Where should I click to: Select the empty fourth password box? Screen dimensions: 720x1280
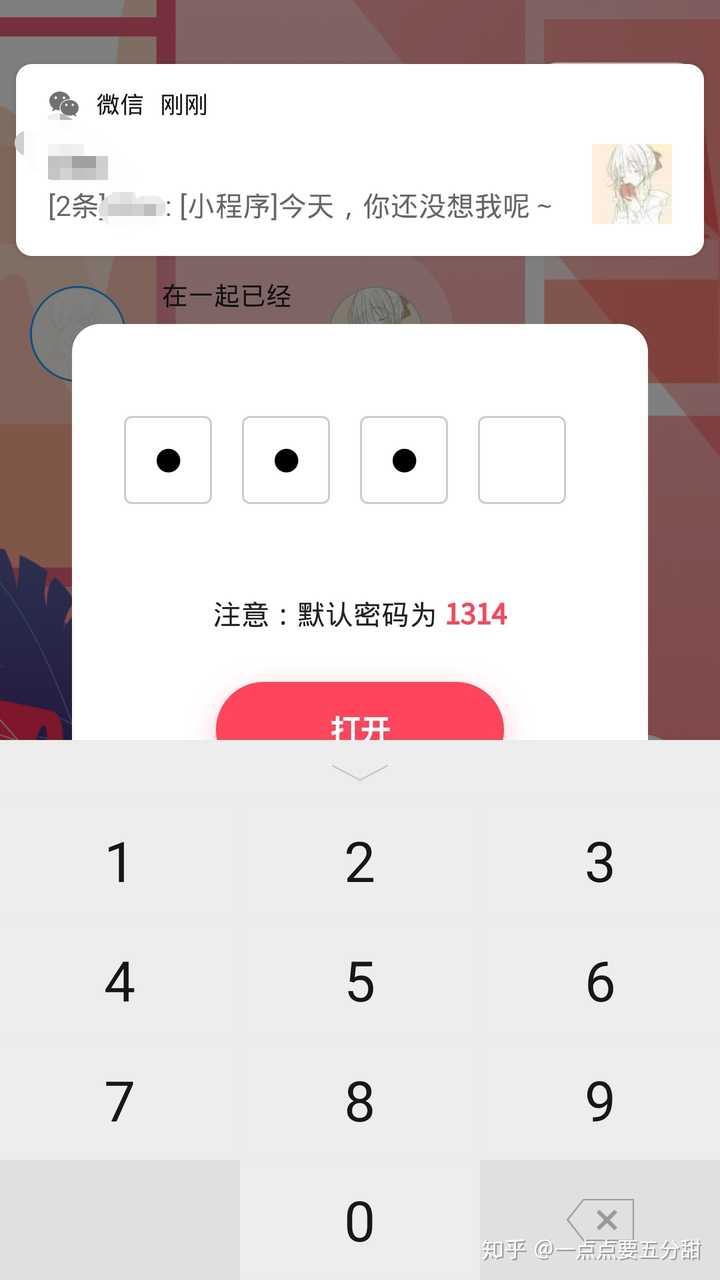(x=522, y=460)
